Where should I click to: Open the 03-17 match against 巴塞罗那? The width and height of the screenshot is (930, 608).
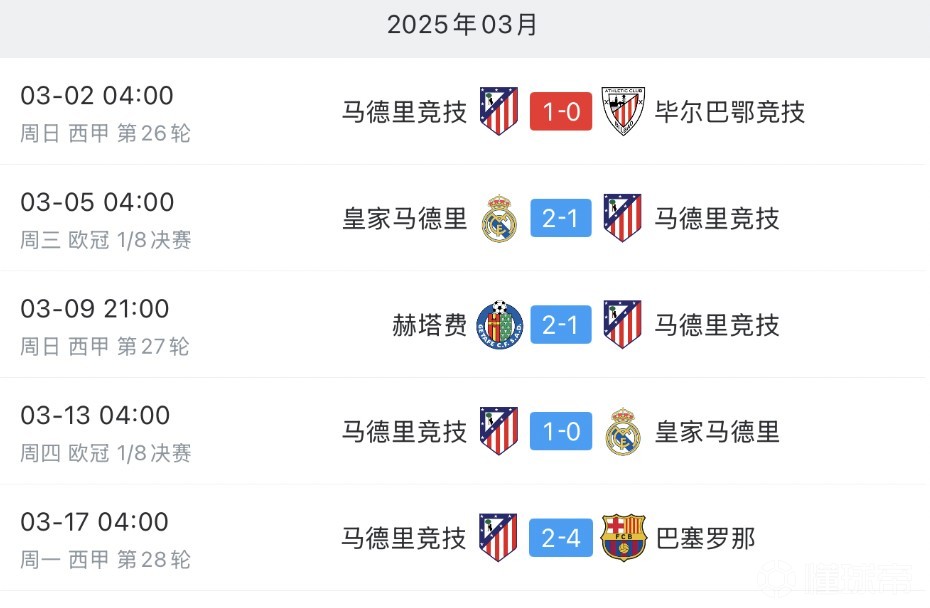[x=560, y=538]
